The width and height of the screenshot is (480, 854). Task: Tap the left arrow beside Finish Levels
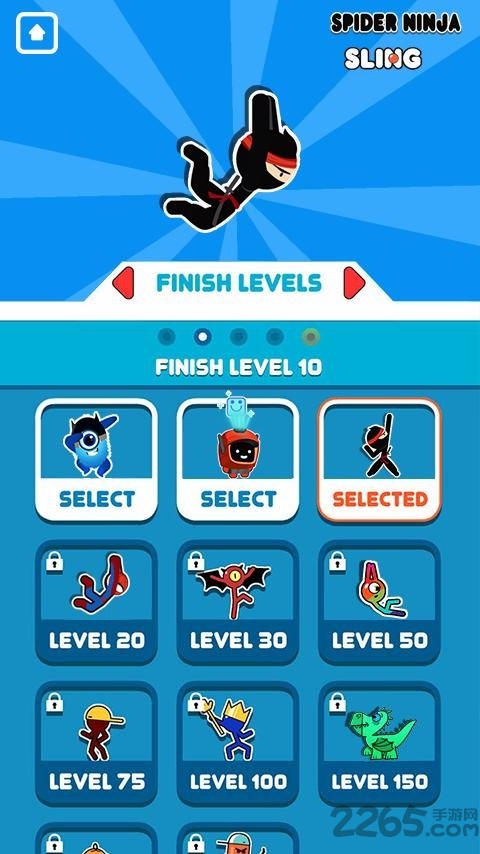[124, 283]
